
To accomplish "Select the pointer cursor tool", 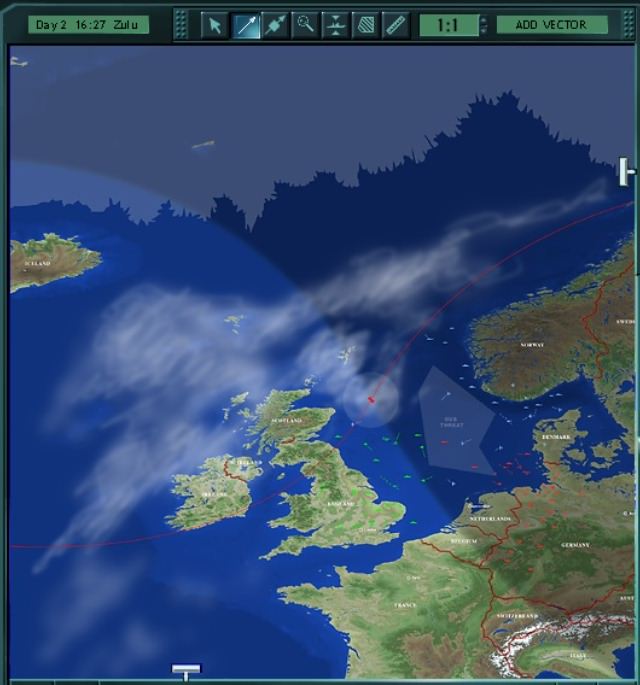I will pyautogui.click(x=215, y=25).
